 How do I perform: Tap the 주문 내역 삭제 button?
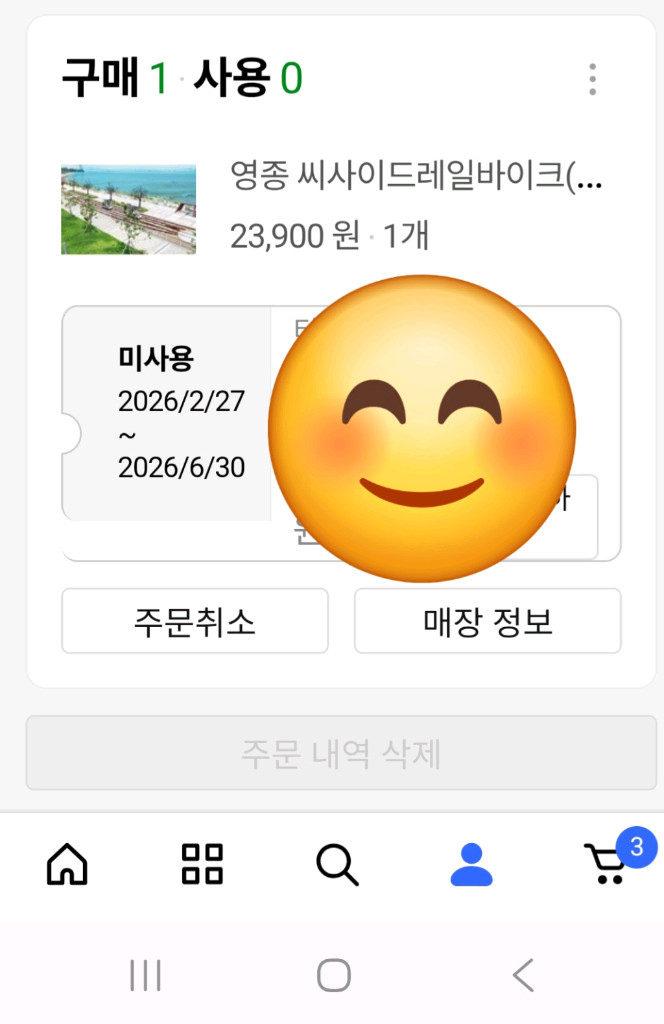pyautogui.click(x=341, y=753)
